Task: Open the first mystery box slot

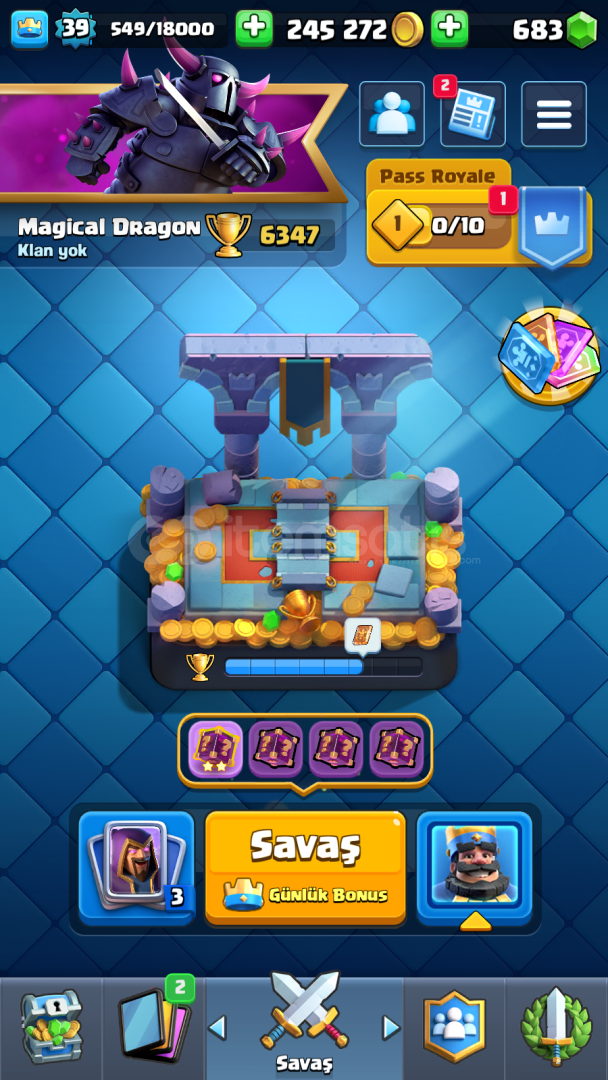Action: [215, 749]
